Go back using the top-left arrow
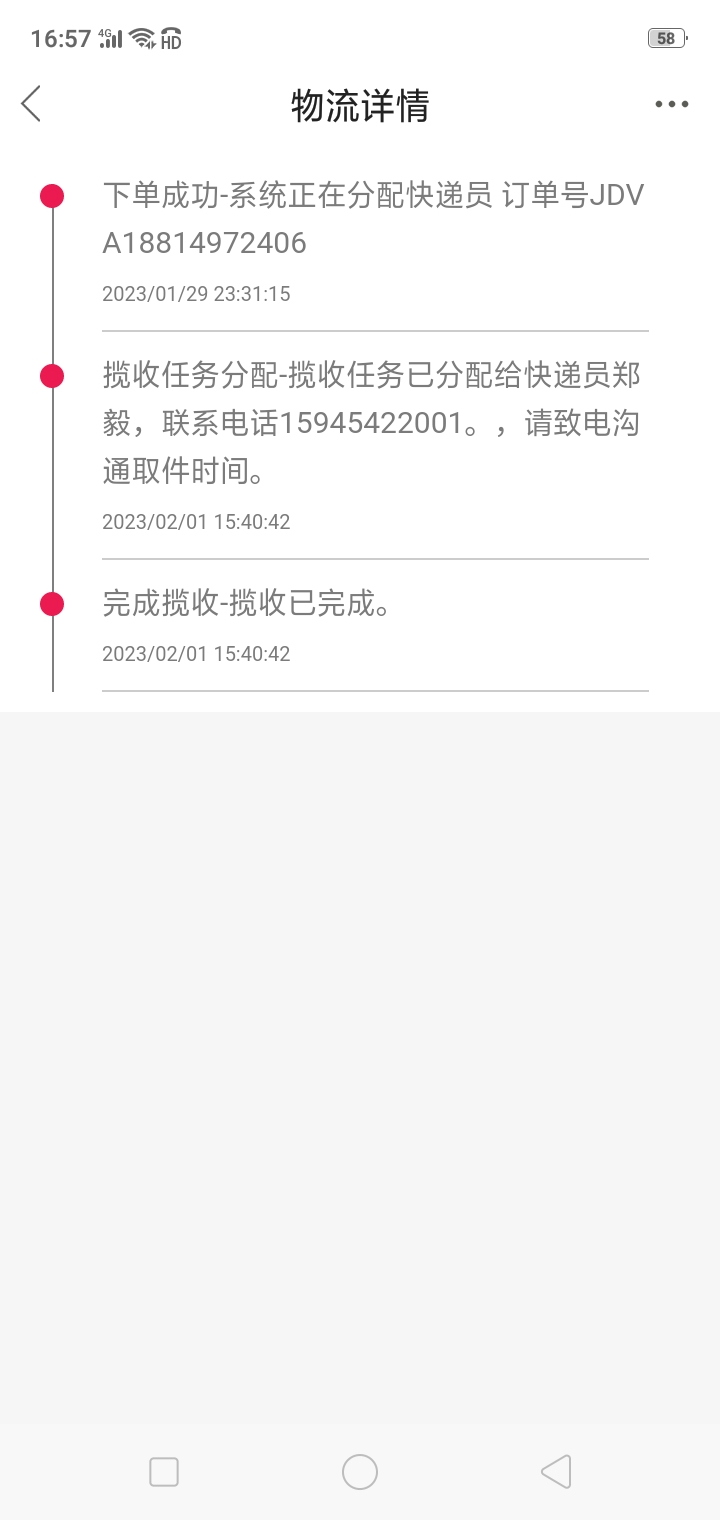Viewport: 720px width, 1520px height. [x=31, y=104]
